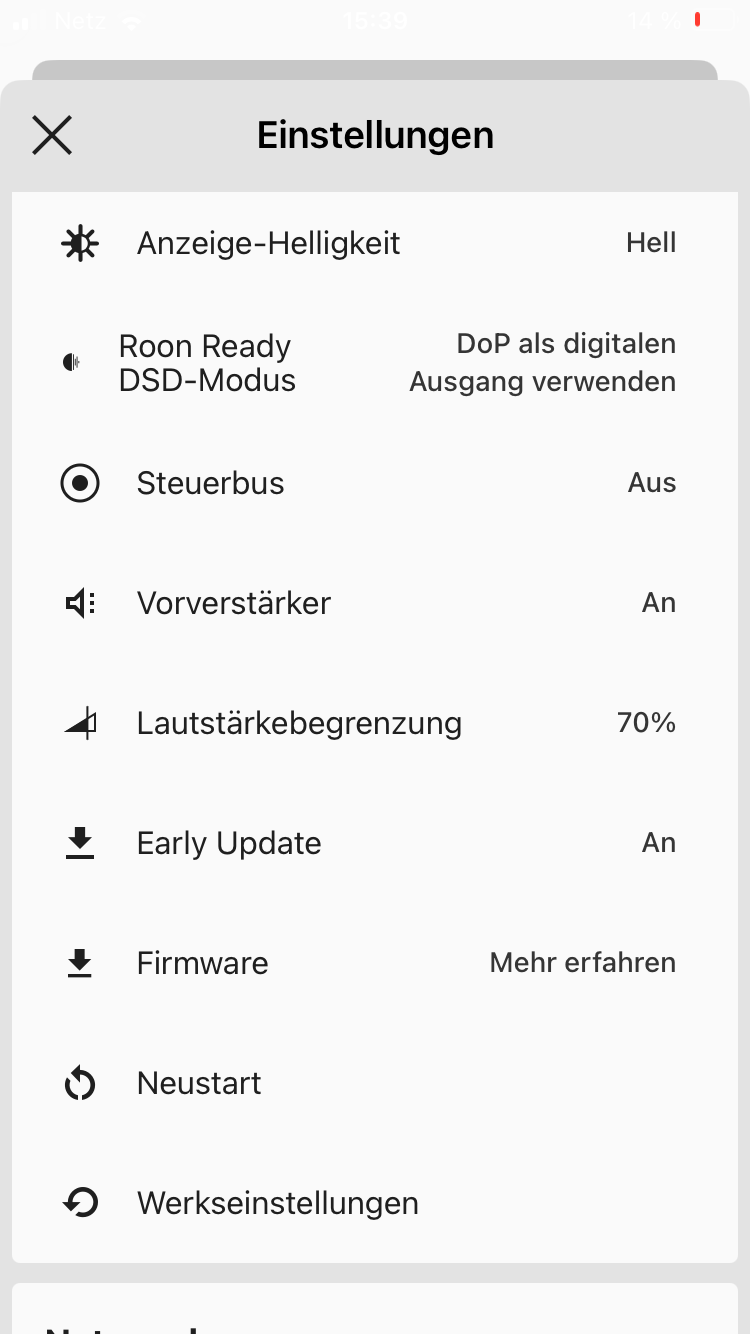Image resolution: width=750 pixels, height=1334 pixels.
Task: Open Roon Ready DSD-Modus setting
Action: coord(375,363)
